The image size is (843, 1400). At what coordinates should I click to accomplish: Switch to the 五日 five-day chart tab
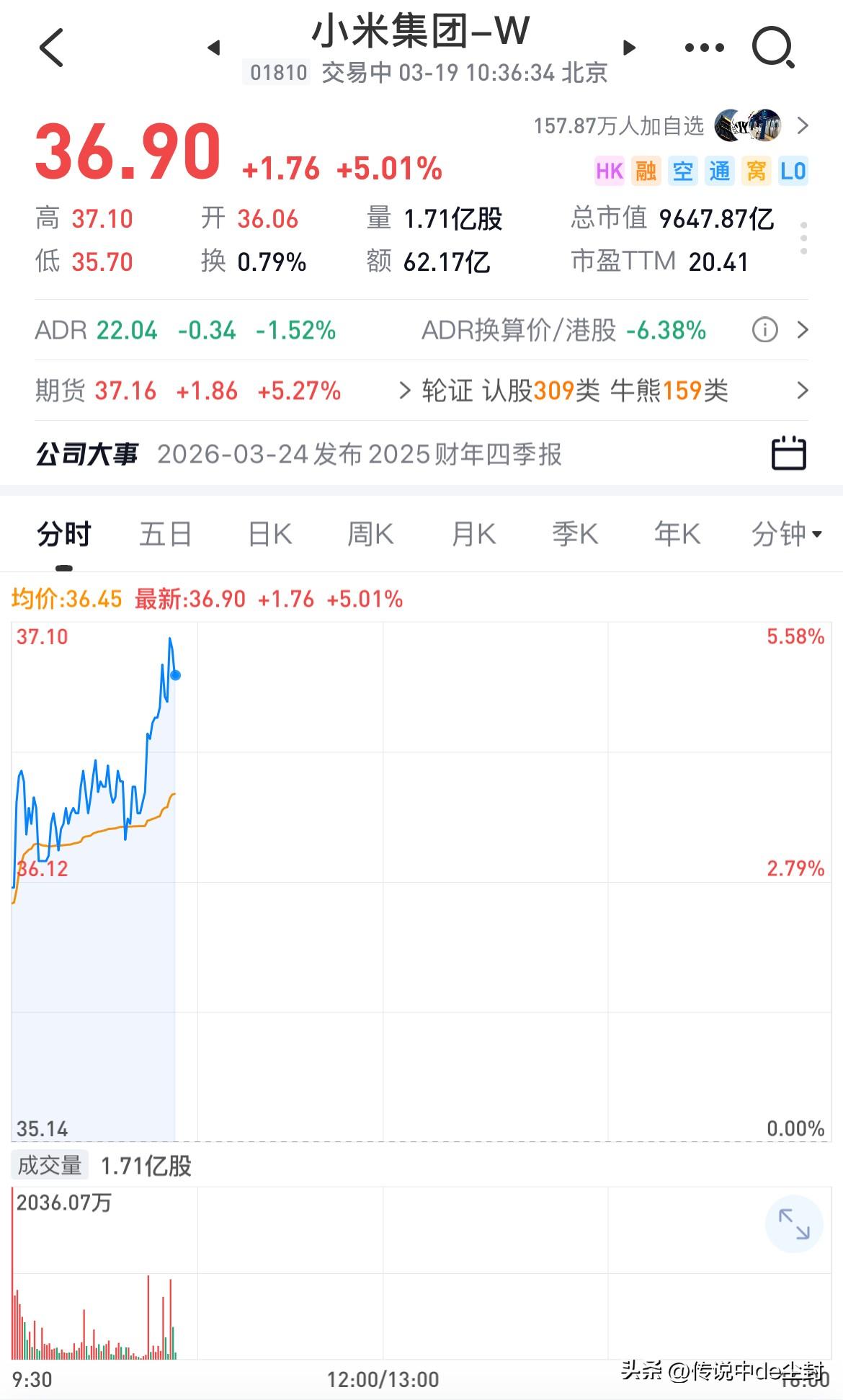pyautogui.click(x=166, y=534)
